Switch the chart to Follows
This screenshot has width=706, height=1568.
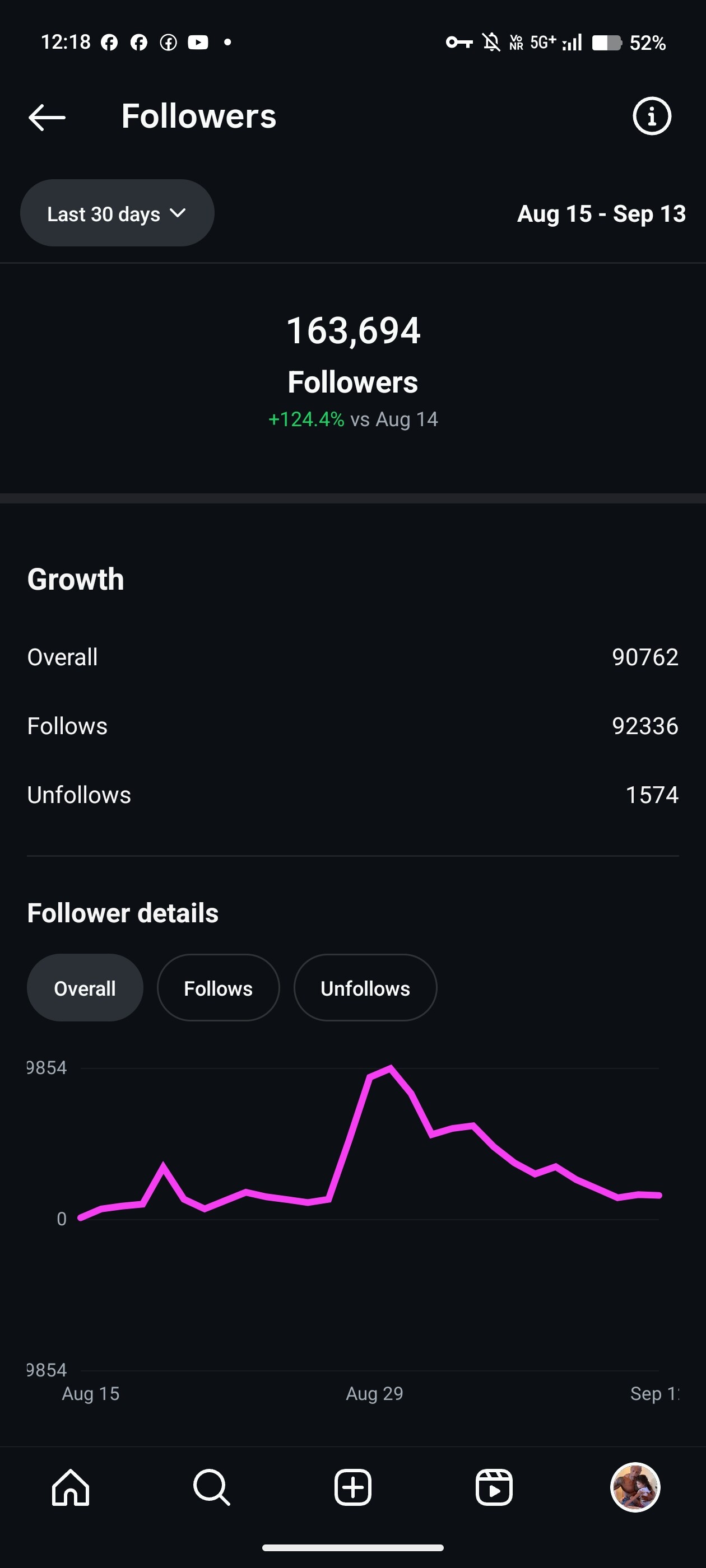[x=218, y=988]
